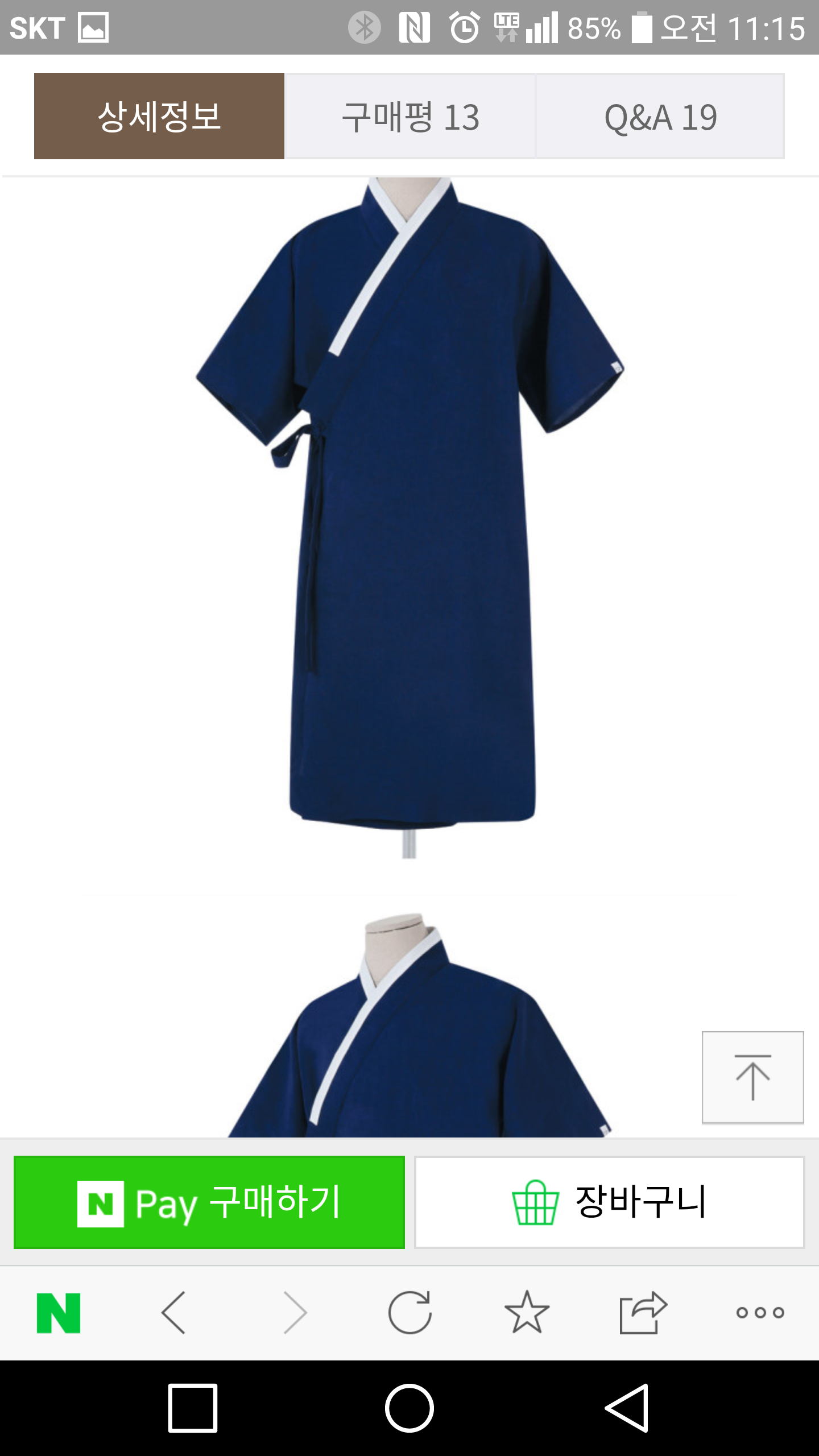This screenshot has width=819, height=1456.
Task: Open the browser more options menu
Action: click(760, 1313)
